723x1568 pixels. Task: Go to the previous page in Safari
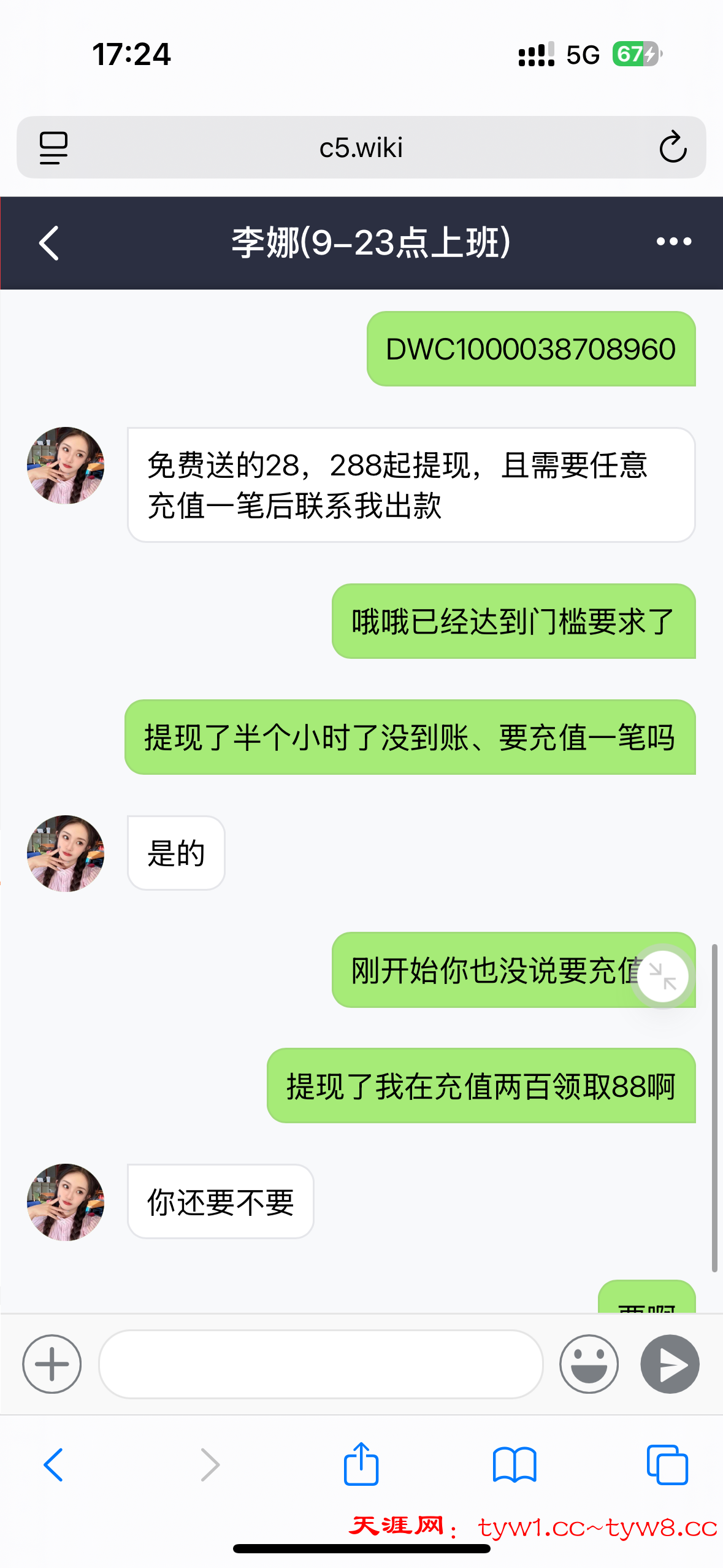tap(53, 1465)
